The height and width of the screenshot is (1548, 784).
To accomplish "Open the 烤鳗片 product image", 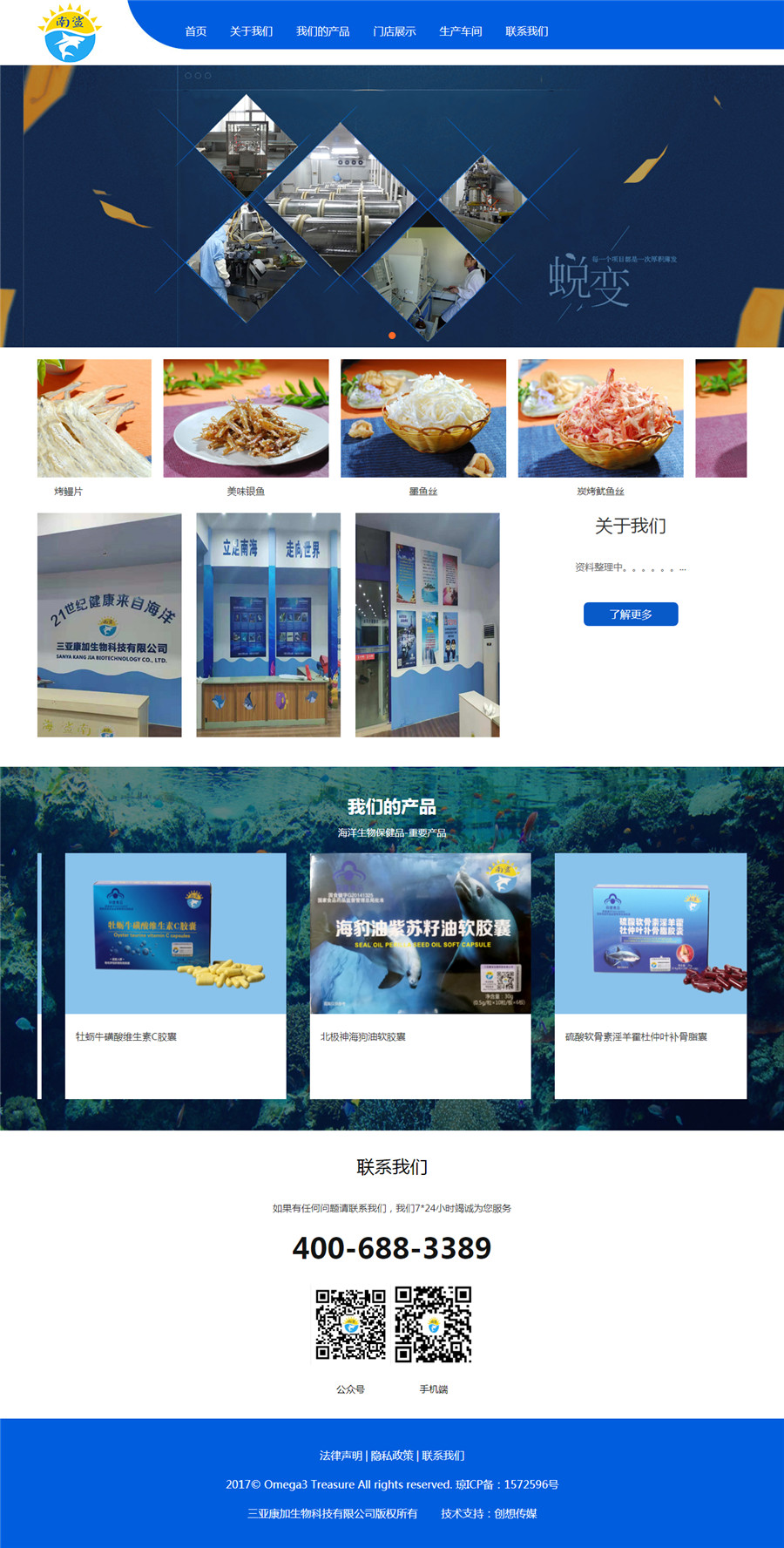I will pos(94,418).
